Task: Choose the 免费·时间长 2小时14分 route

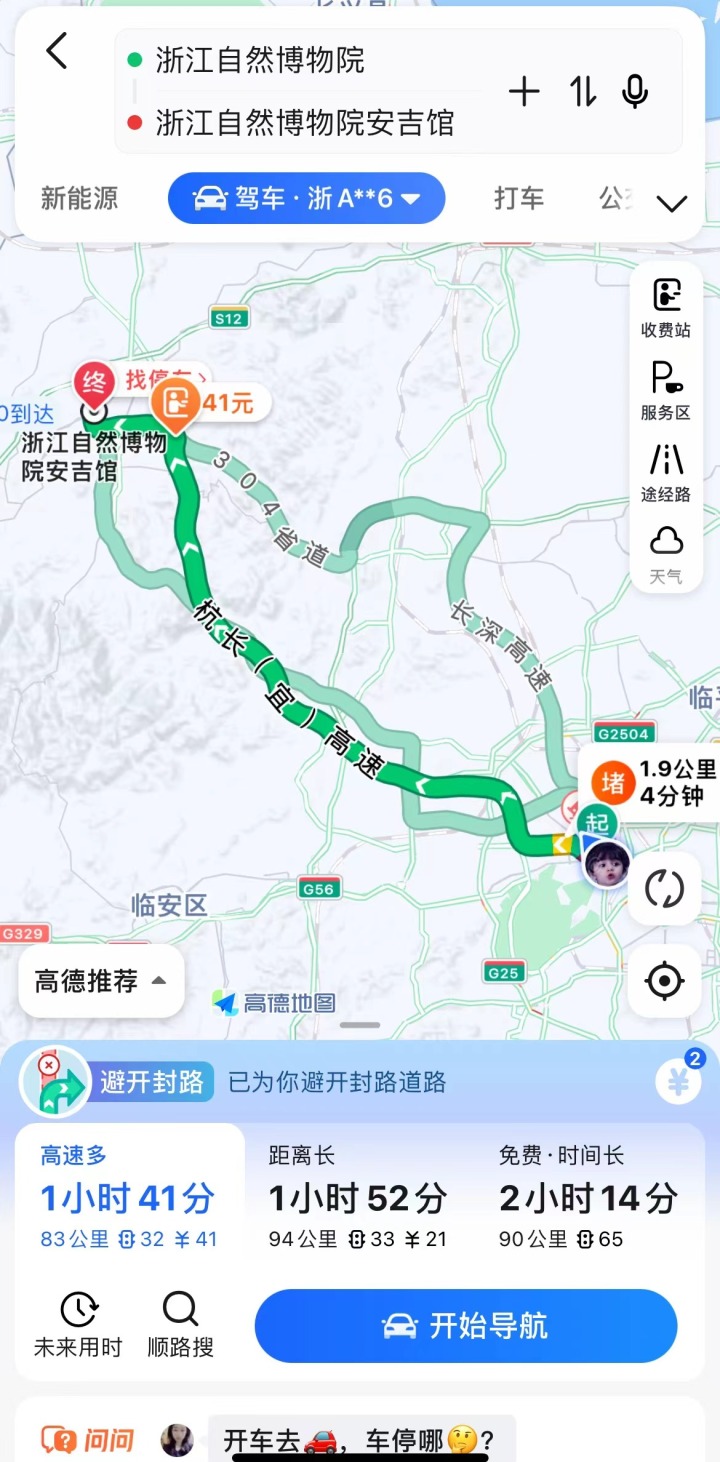Action: pos(588,1198)
